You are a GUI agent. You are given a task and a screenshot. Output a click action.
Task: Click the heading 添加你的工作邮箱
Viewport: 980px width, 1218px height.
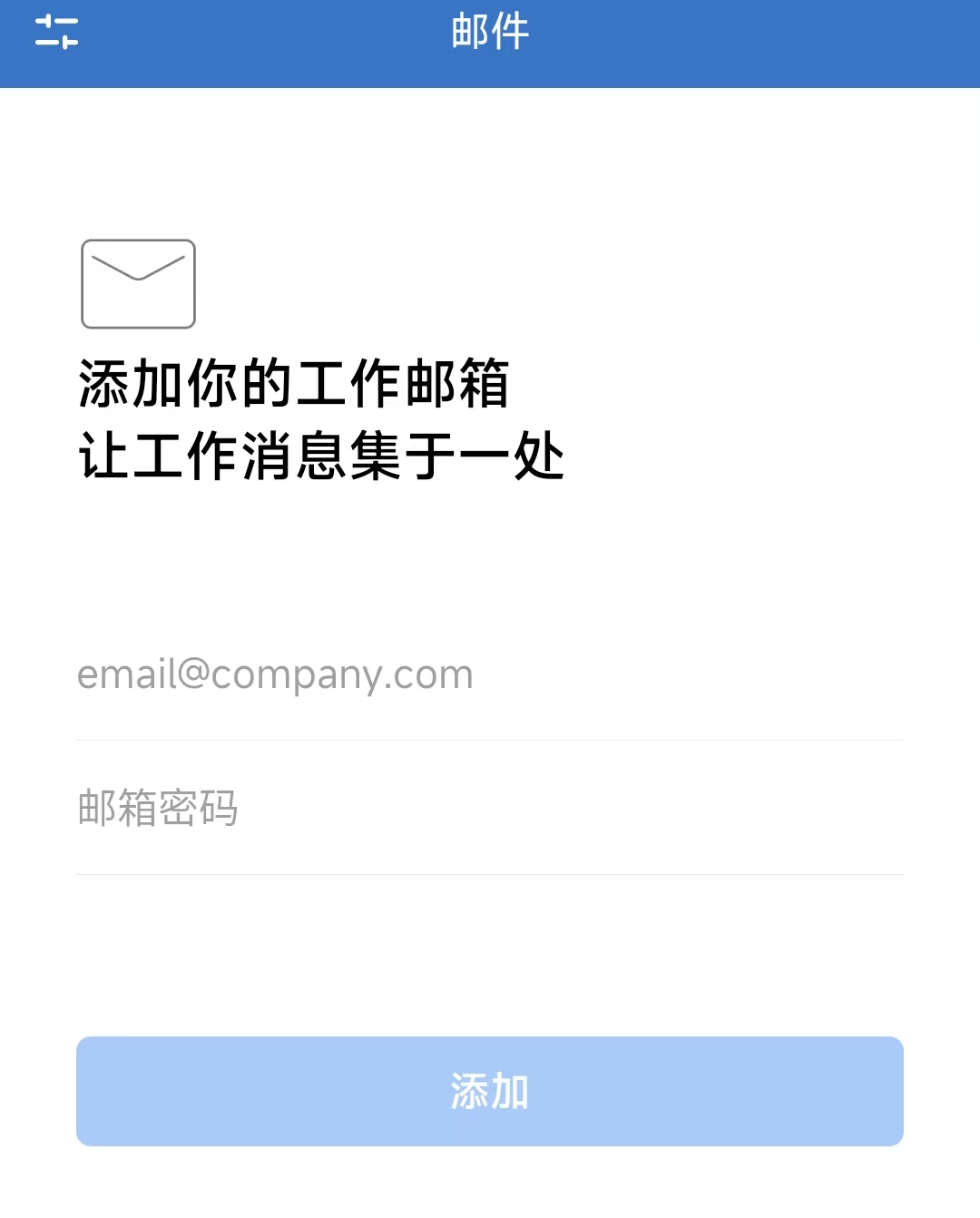[x=296, y=381]
